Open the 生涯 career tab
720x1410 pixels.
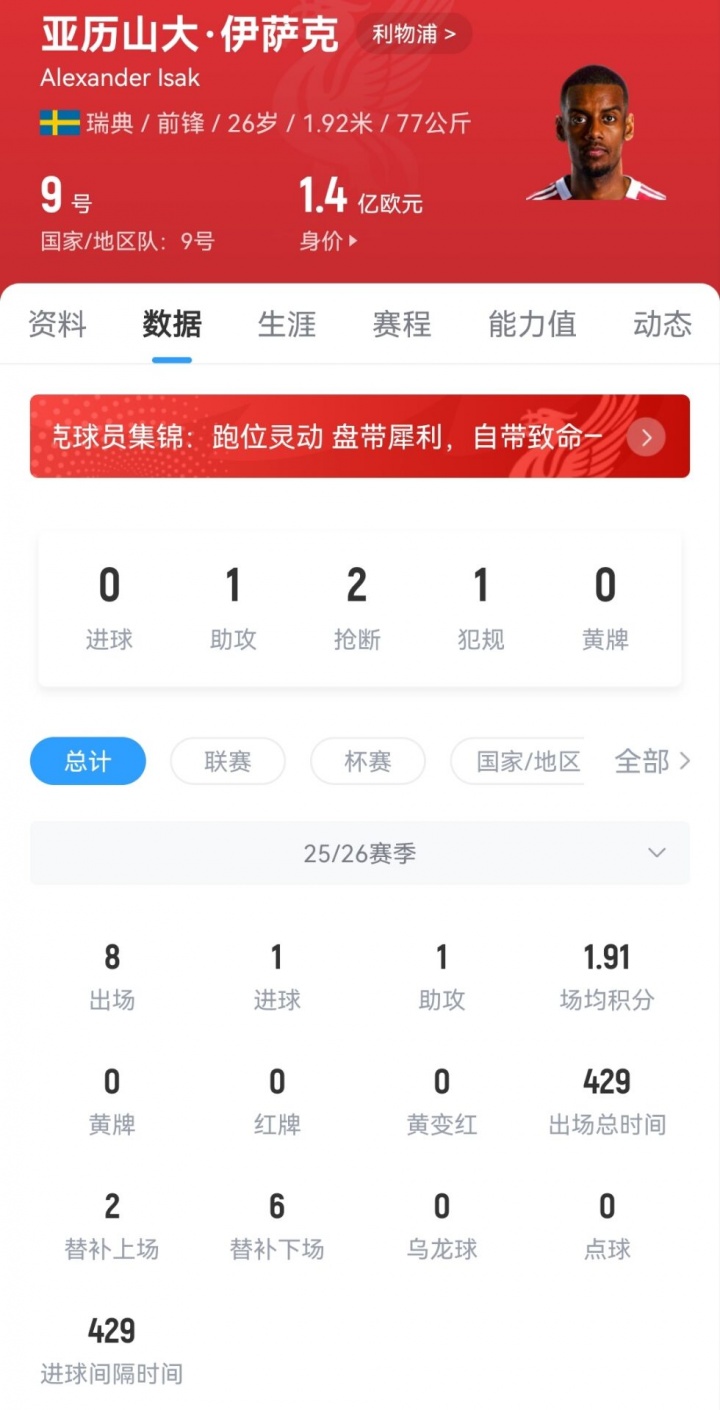click(x=287, y=324)
